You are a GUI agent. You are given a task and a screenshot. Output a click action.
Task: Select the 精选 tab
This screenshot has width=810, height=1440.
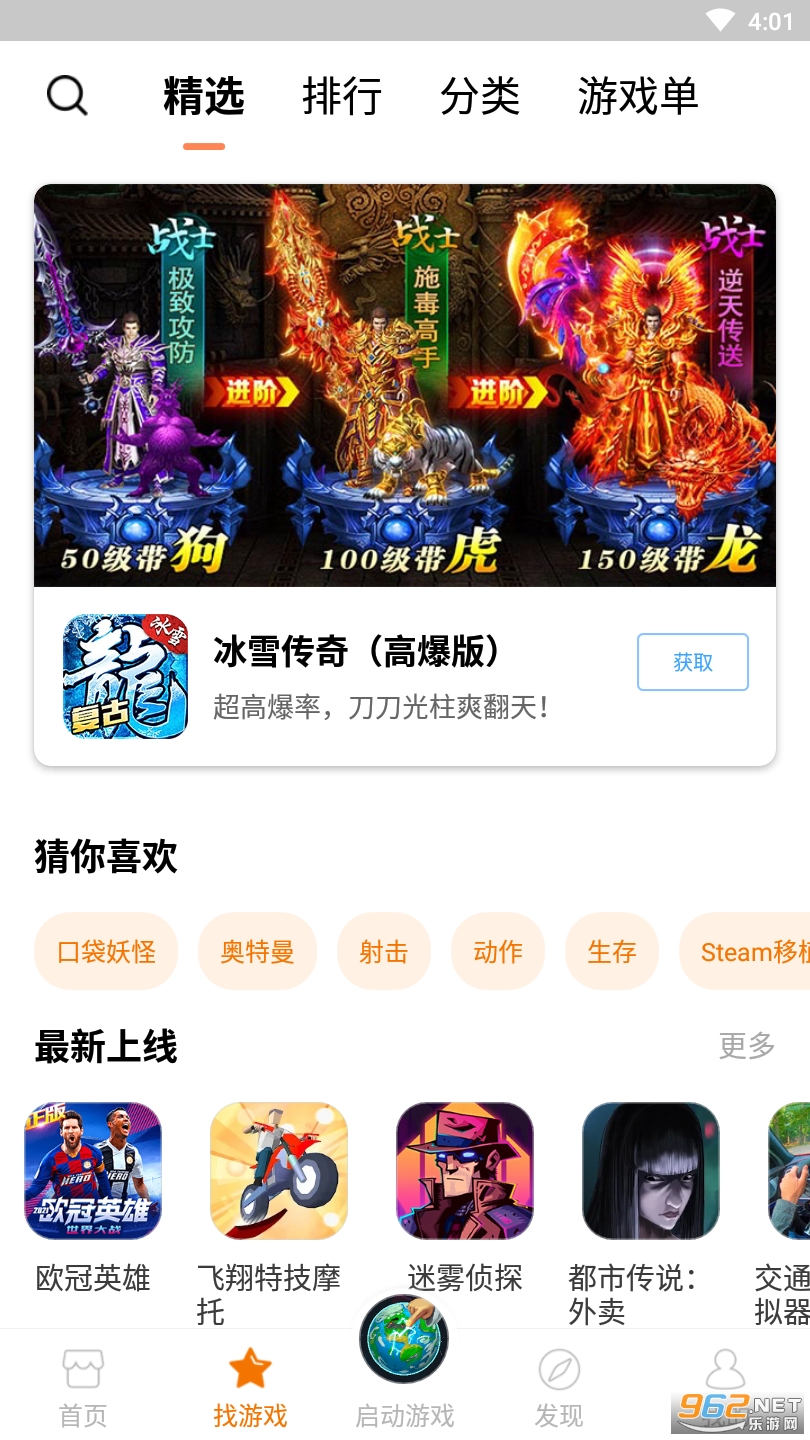click(x=204, y=97)
